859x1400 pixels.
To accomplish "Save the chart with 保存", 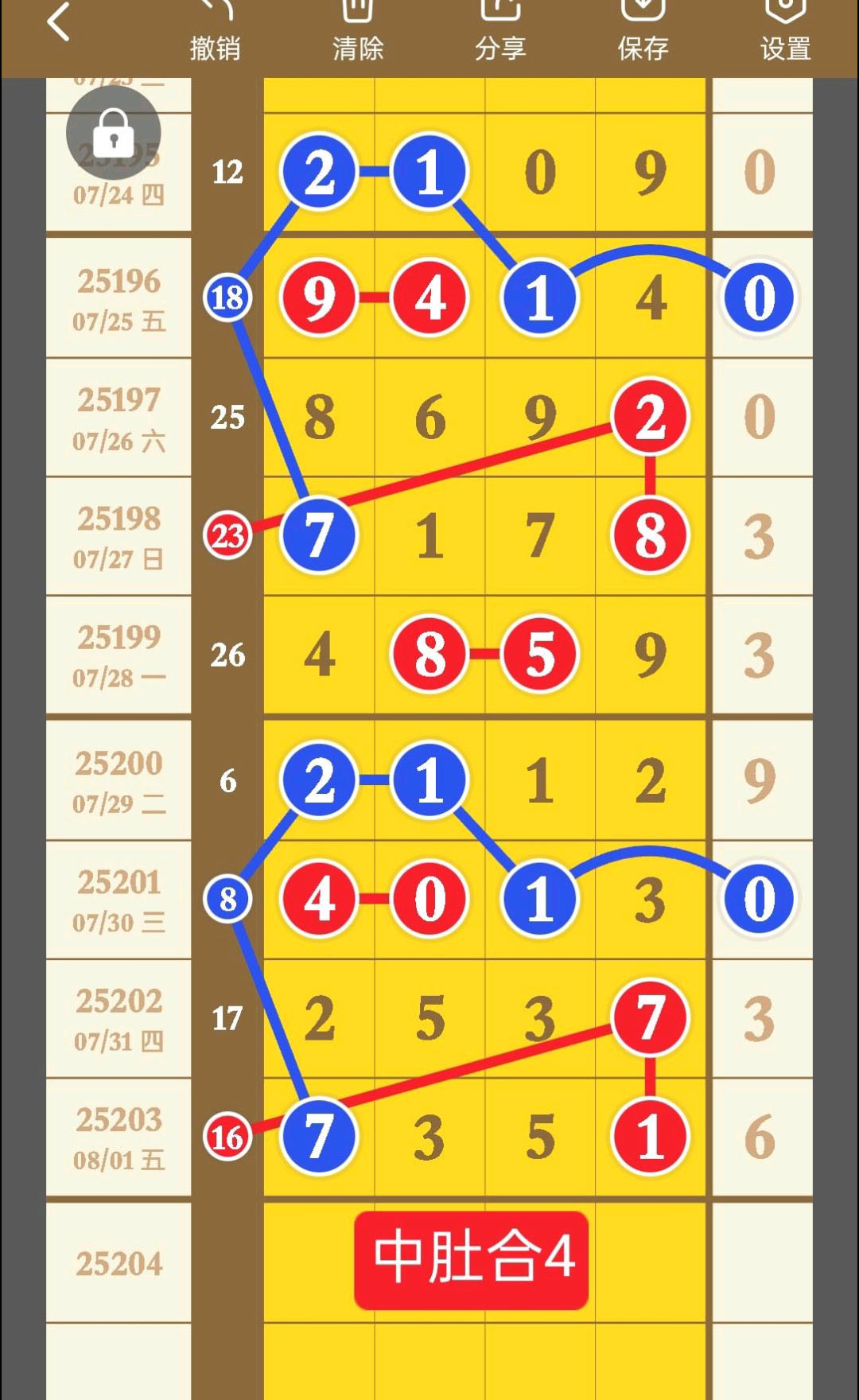I will 643,32.
